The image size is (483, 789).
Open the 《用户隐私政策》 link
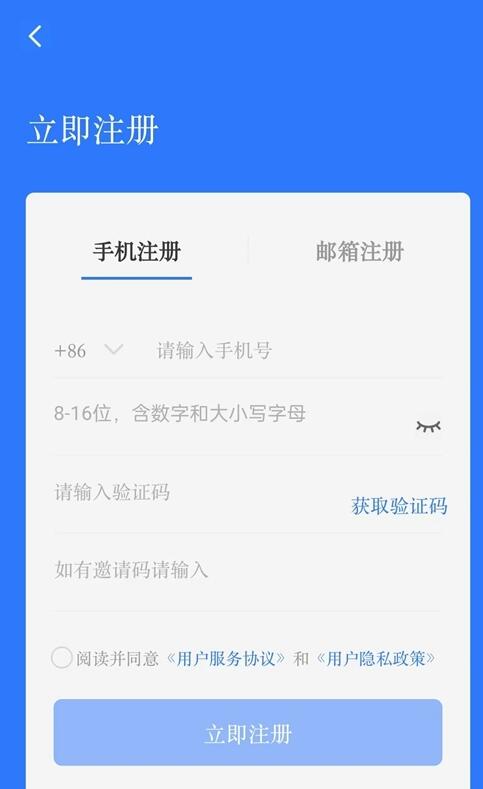(376, 658)
